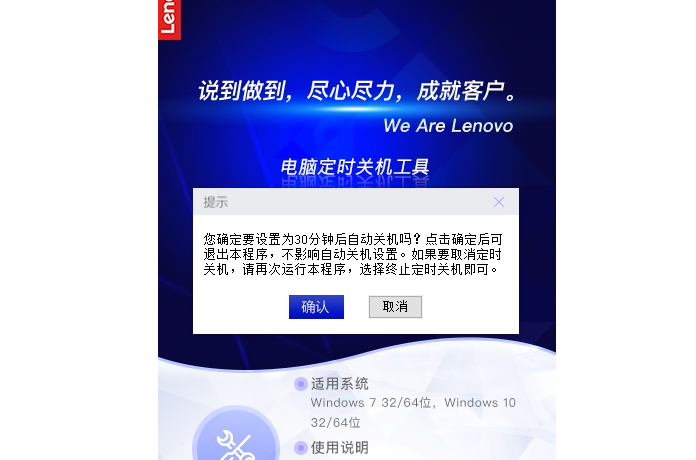696x460 pixels.
Task: Cancel the shutdown timer with 取消
Action: click(395, 307)
